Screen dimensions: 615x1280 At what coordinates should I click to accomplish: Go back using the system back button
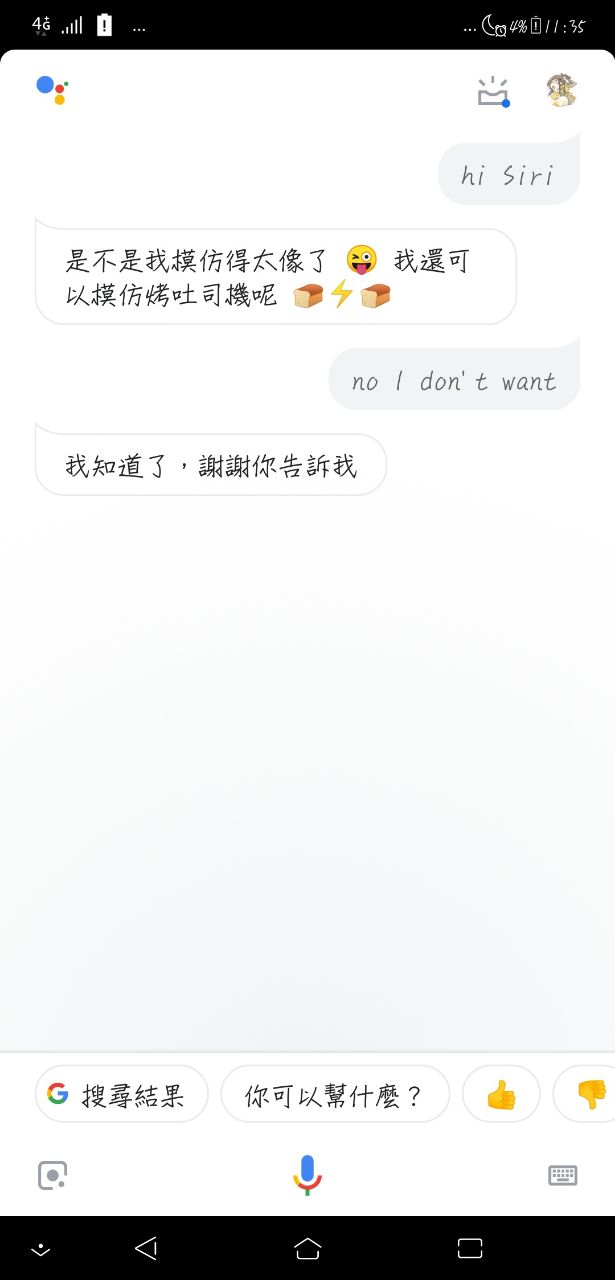click(146, 1247)
